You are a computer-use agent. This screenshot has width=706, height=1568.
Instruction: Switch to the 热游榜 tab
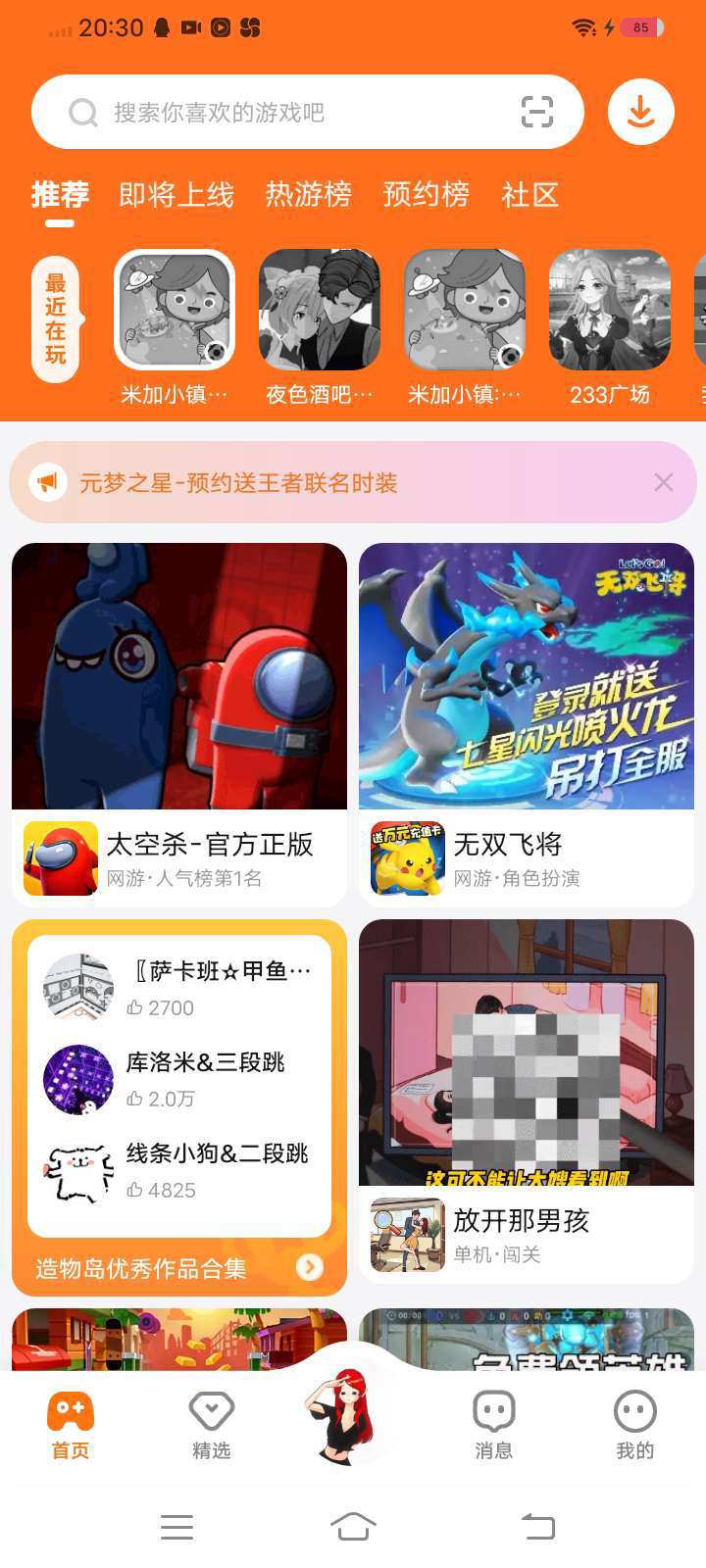[x=308, y=195]
